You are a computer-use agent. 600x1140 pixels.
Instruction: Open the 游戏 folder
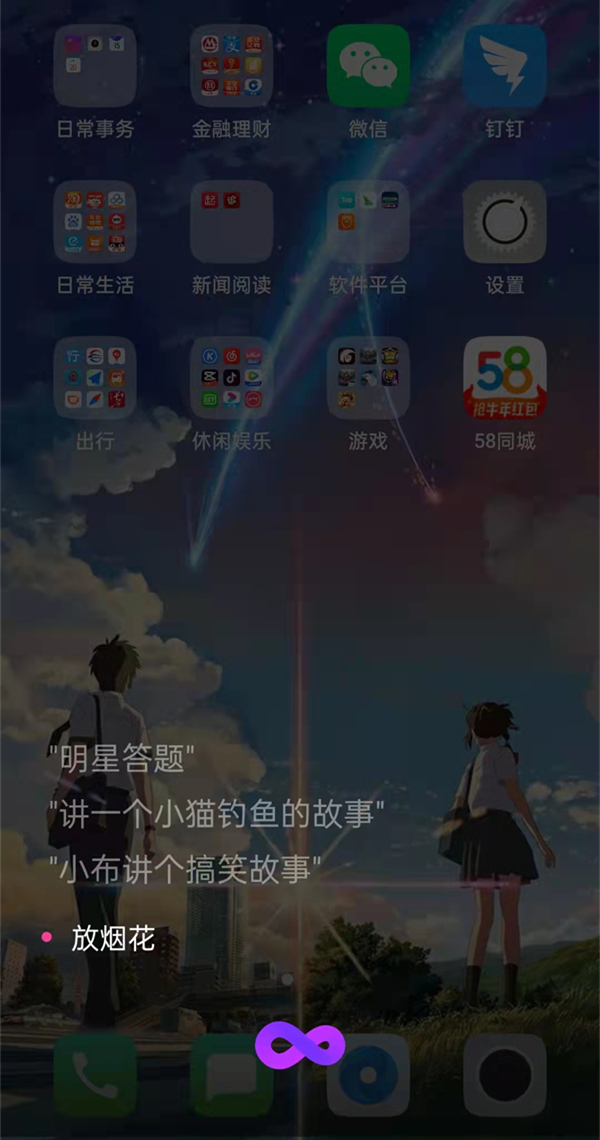(x=368, y=378)
